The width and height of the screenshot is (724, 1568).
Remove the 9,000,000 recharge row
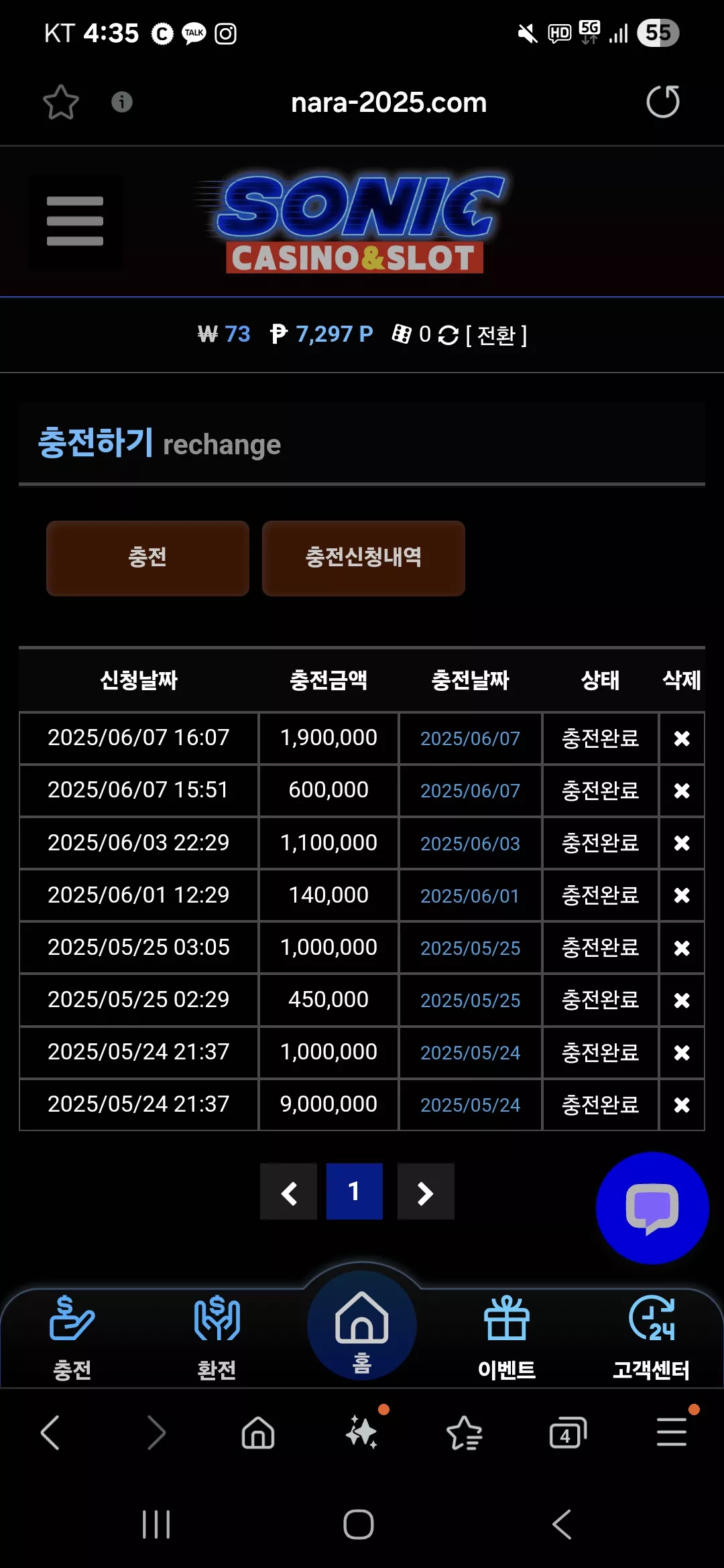click(682, 1104)
